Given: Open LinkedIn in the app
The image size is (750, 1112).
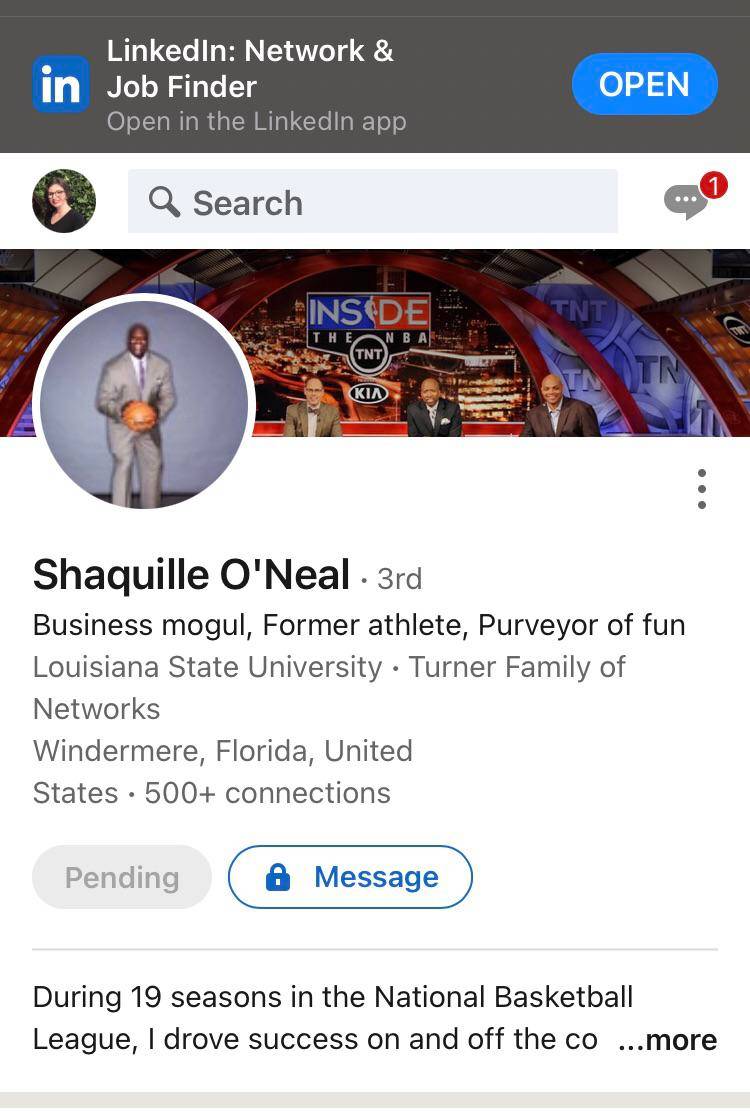Looking at the screenshot, I should [x=644, y=84].
